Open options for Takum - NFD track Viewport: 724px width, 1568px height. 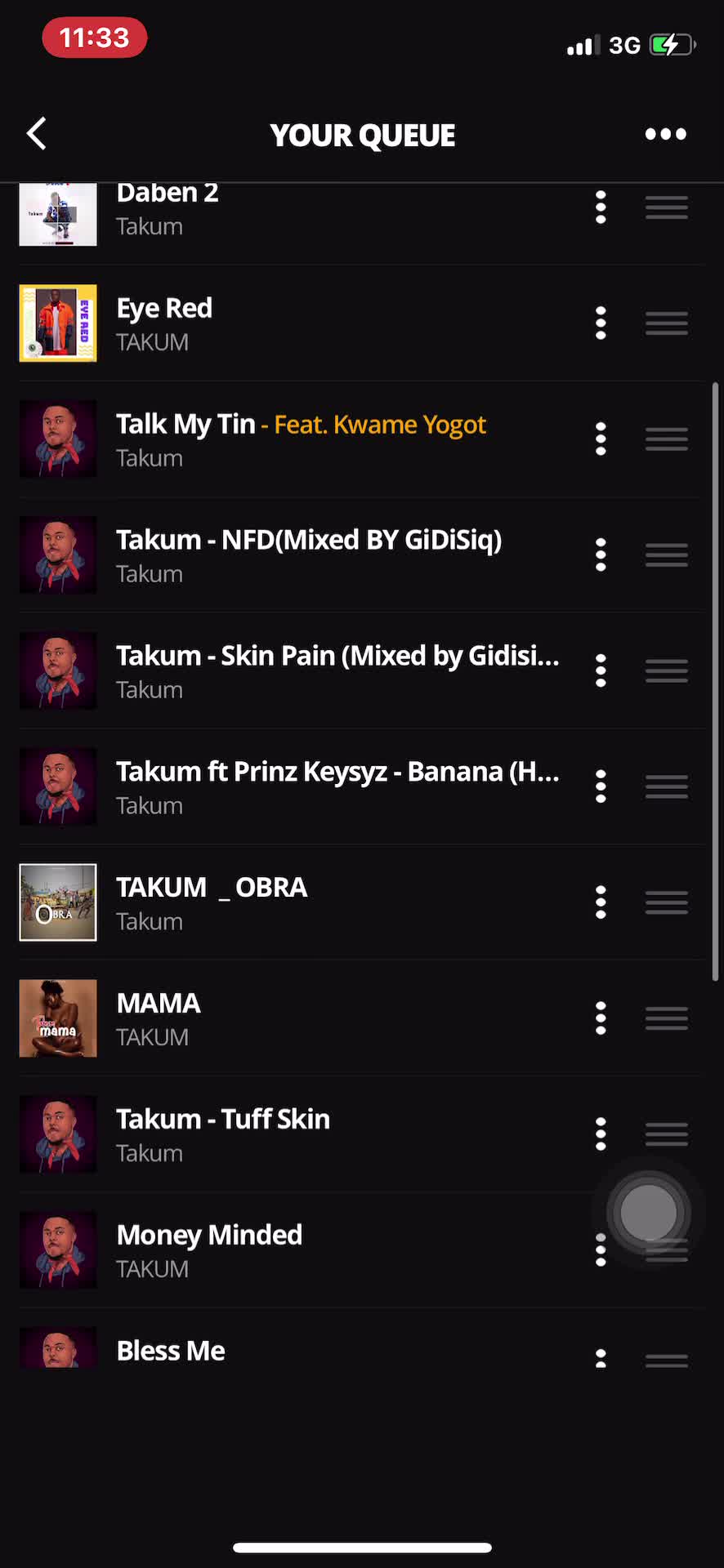pyautogui.click(x=601, y=555)
